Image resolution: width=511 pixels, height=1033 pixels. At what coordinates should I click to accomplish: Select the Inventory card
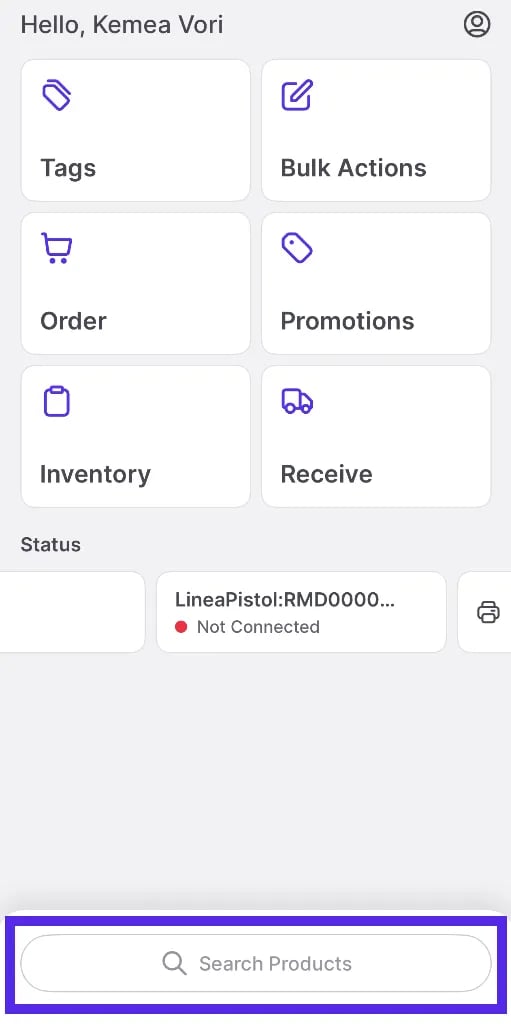(x=136, y=437)
